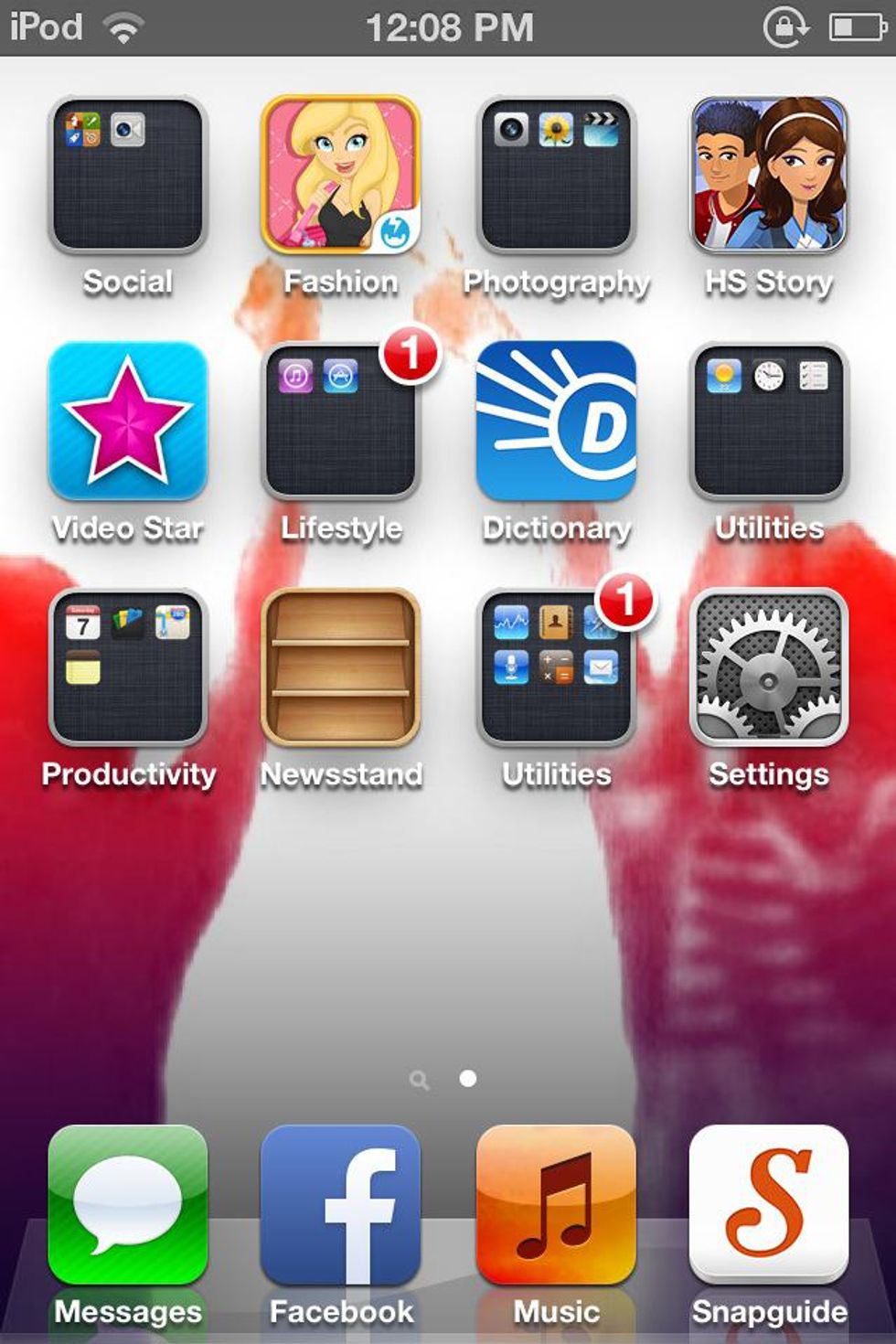Open the Social folder
The width and height of the screenshot is (896, 1344).
(128, 175)
